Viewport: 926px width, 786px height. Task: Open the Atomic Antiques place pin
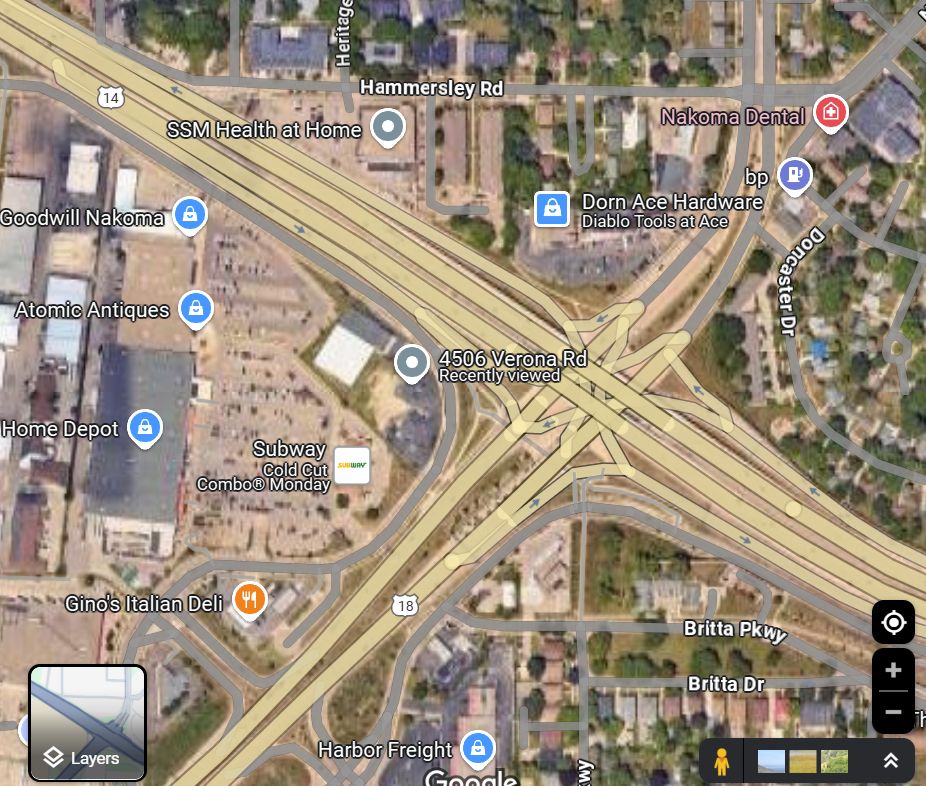pos(196,309)
